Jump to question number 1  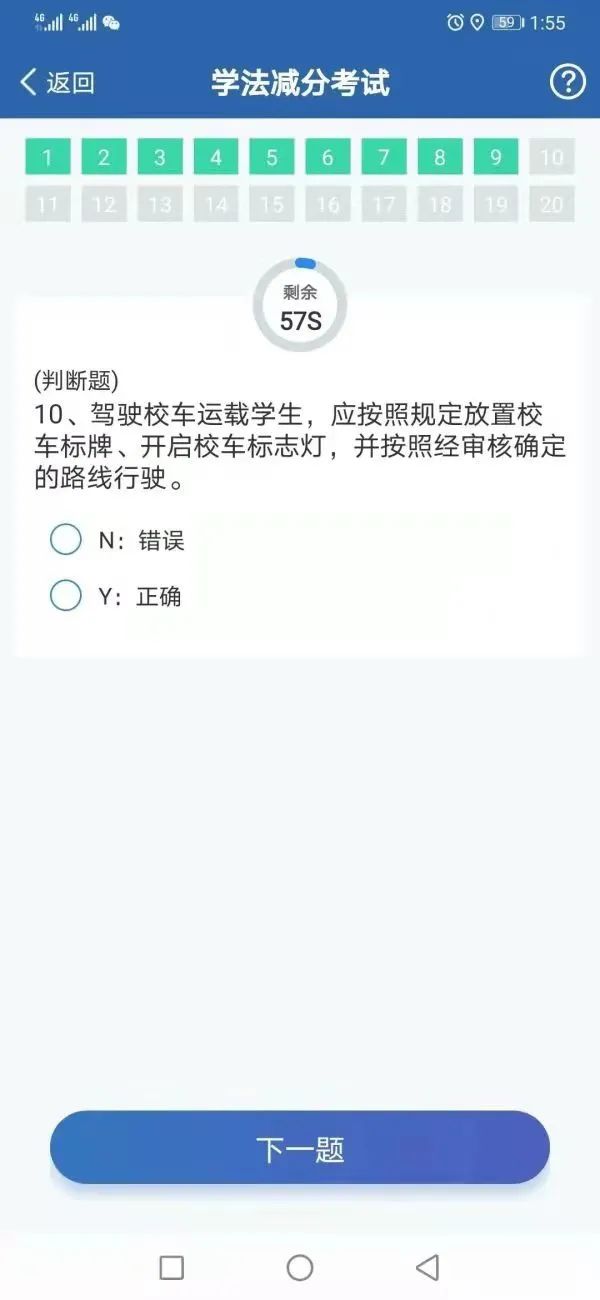[48, 157]
